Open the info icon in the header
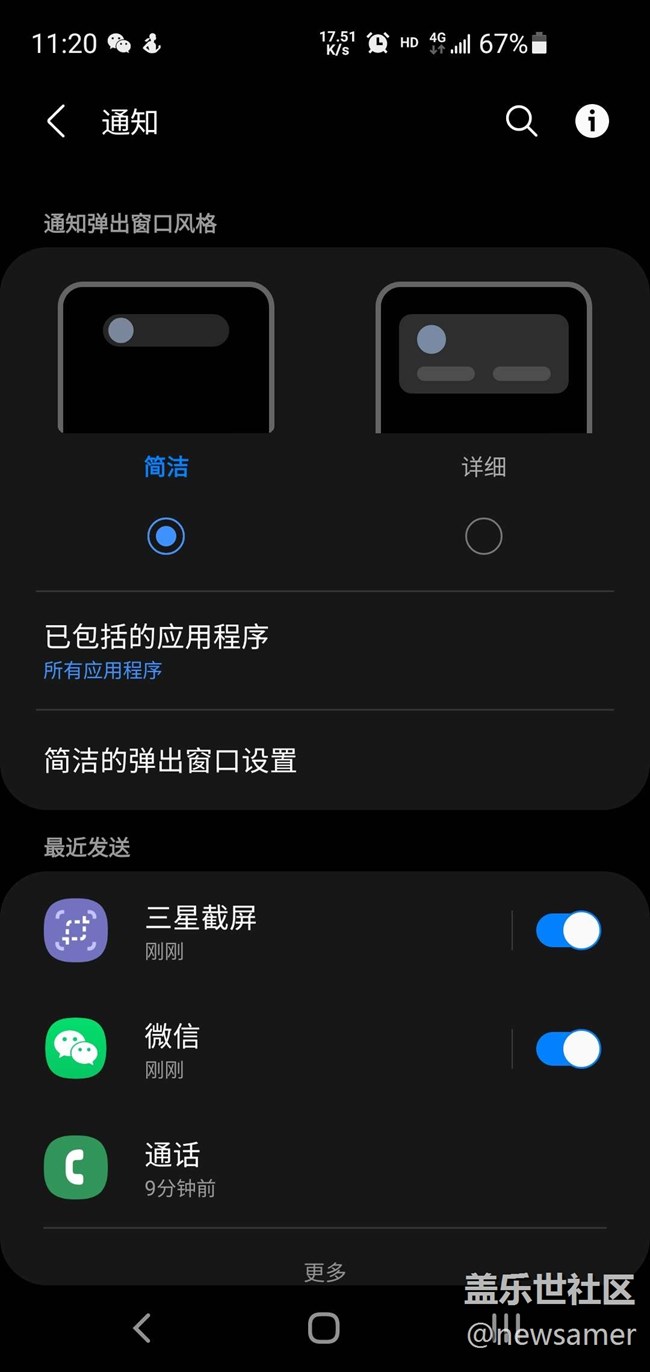The image size is (650, 1372). click(x=591, y=122)
